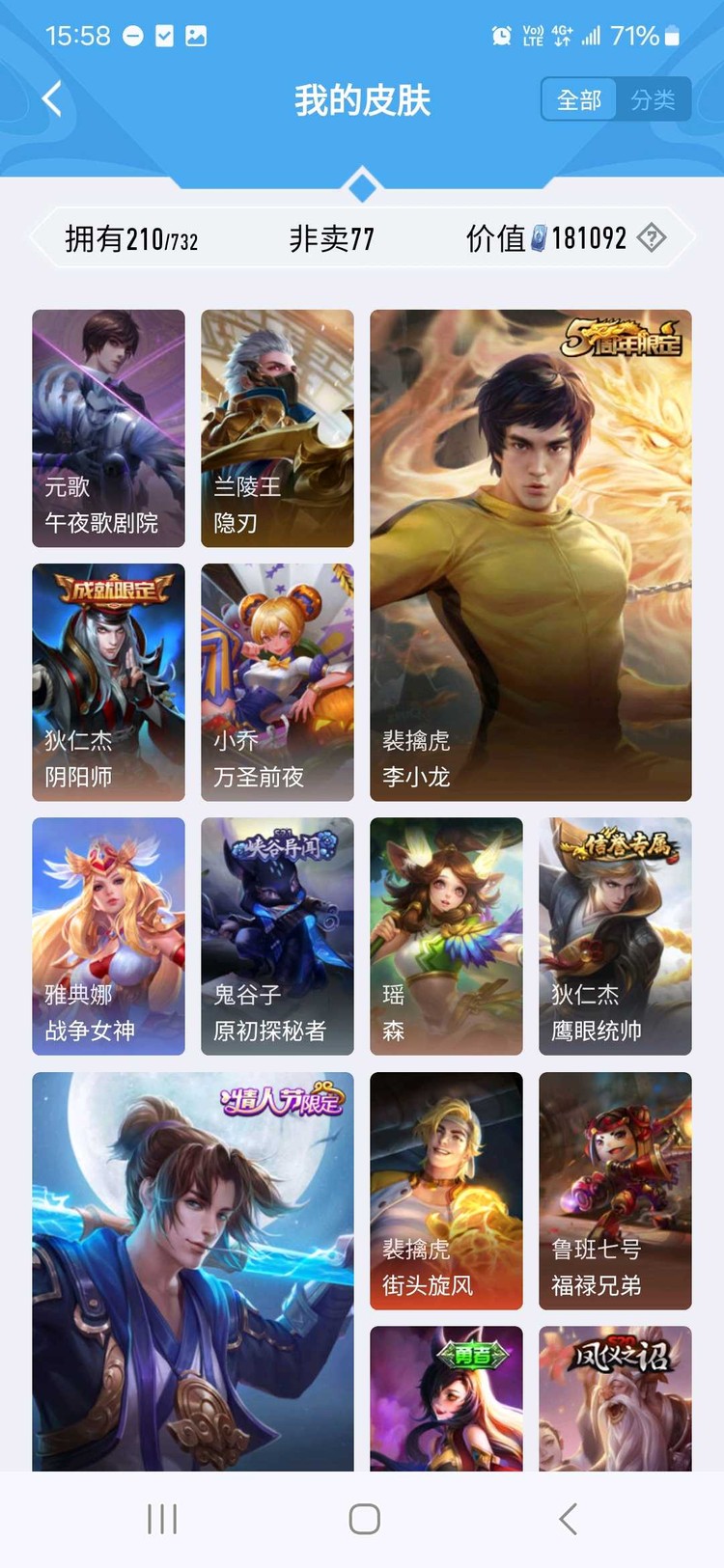The width and height of the screenshot is (724, 1568).
Task: View 狄仁杰 鹰眼统帅 skin
Action: click(615, 935)
